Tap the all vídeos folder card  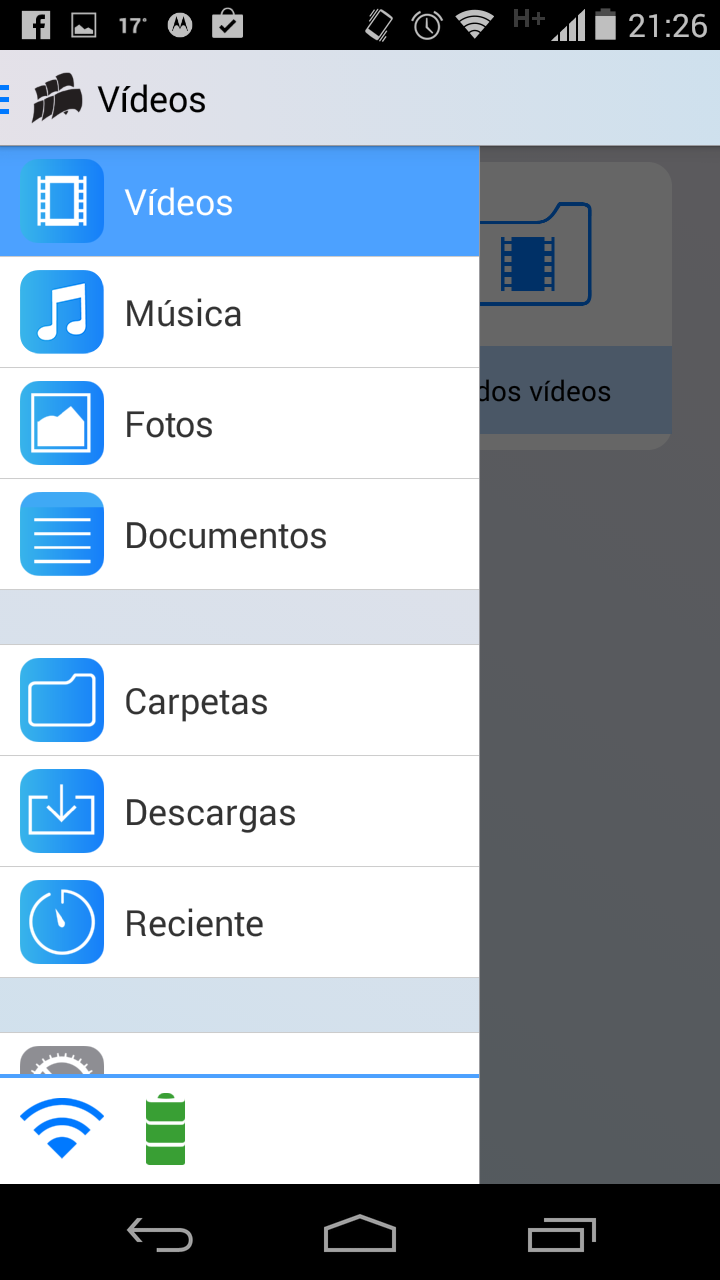[575, 305]
